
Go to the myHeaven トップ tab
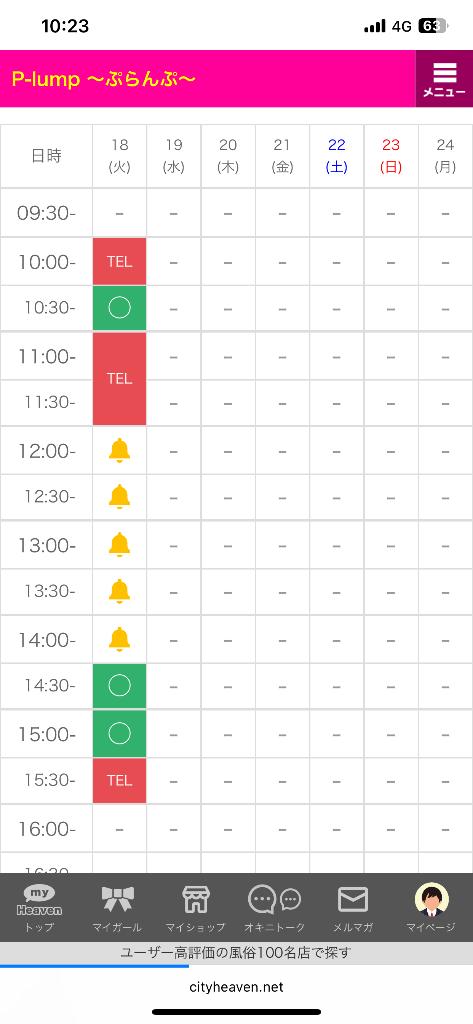[39, 908]
